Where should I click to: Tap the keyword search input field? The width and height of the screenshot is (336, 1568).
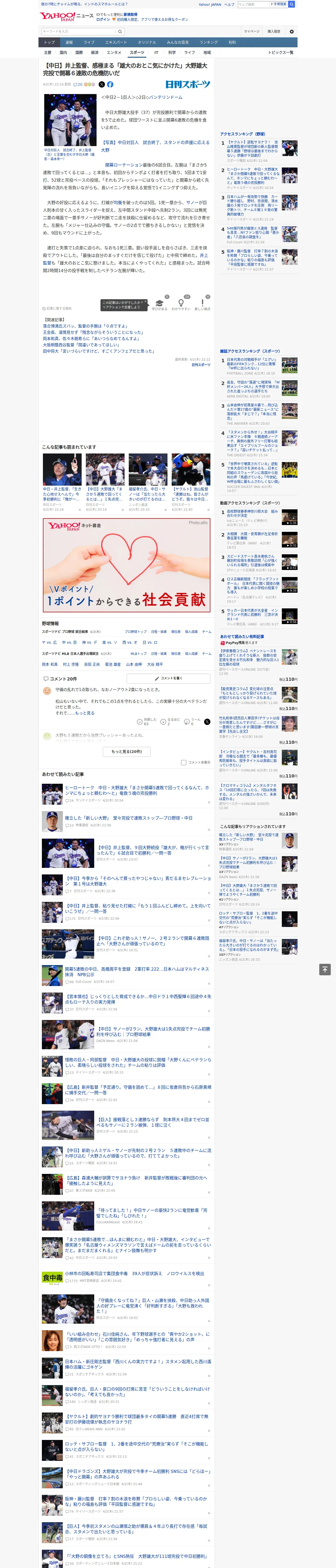[x=79, y=31]
